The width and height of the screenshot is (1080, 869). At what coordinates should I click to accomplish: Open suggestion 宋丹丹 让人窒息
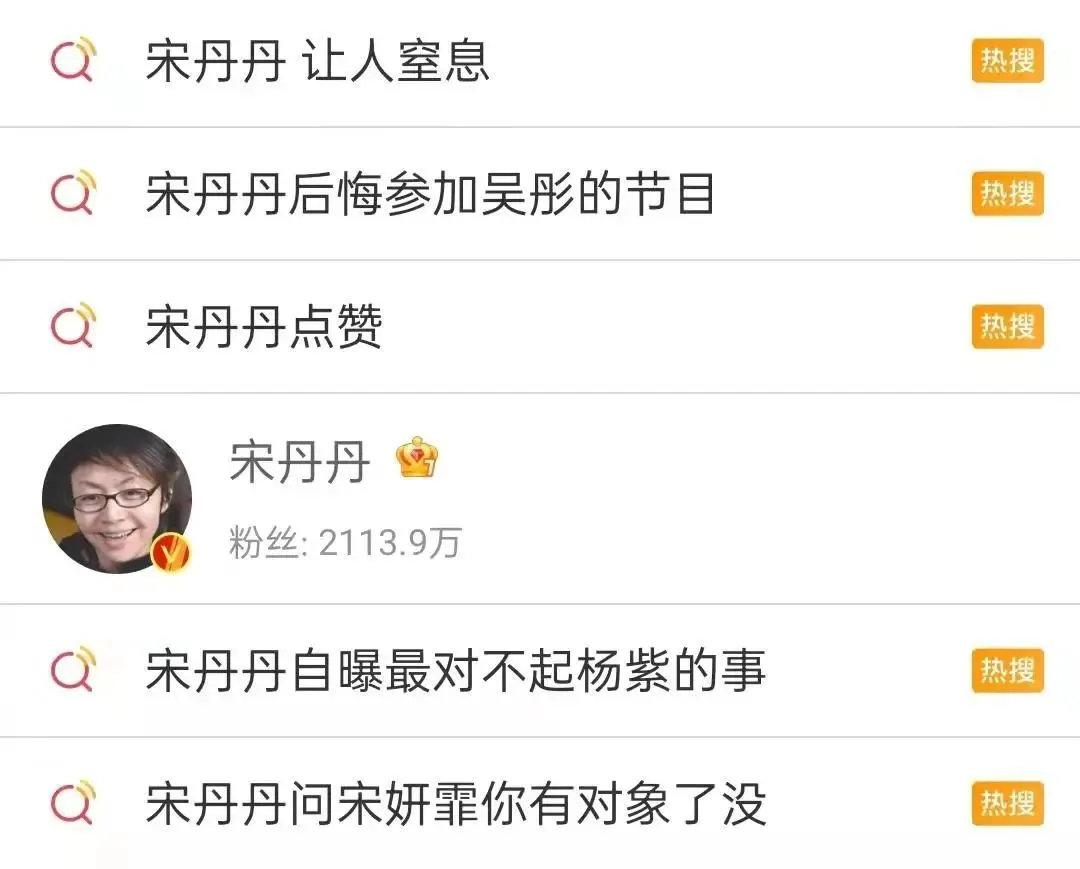click(x=318, y=62)
